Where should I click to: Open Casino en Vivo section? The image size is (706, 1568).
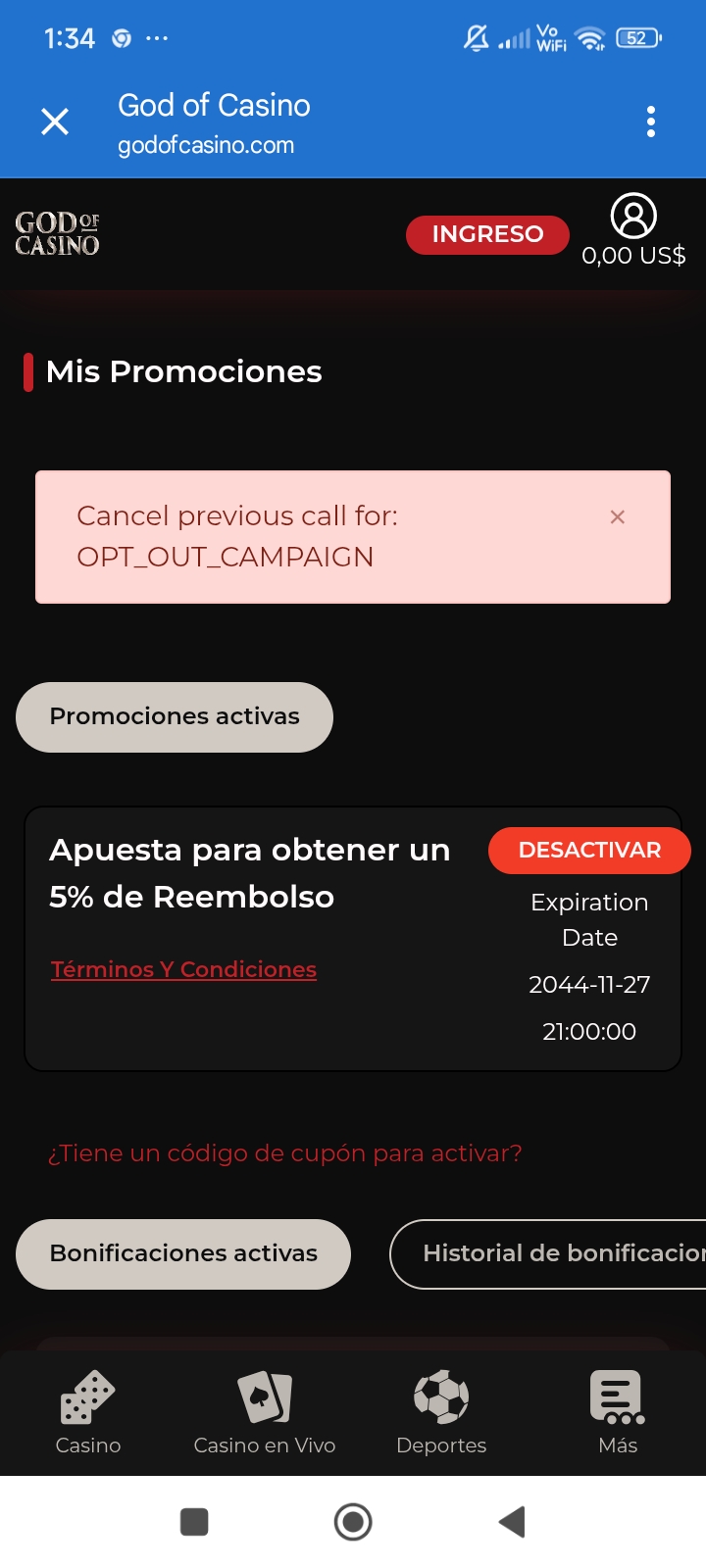[x=265, y=1411]
